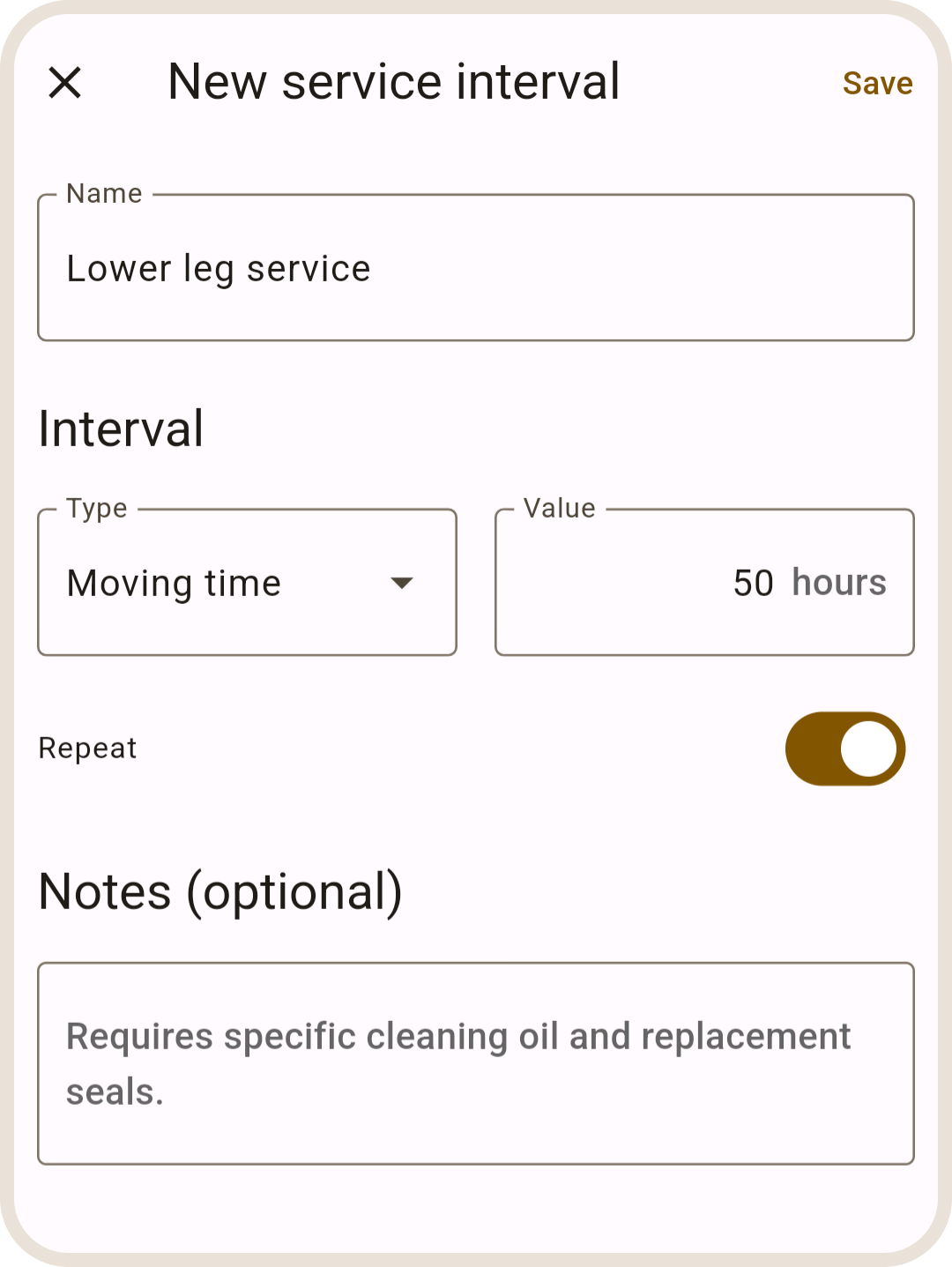Turn off the Repeat switch
The image size is (952, 1267).
pyautogui.click(x=844, y=749)
